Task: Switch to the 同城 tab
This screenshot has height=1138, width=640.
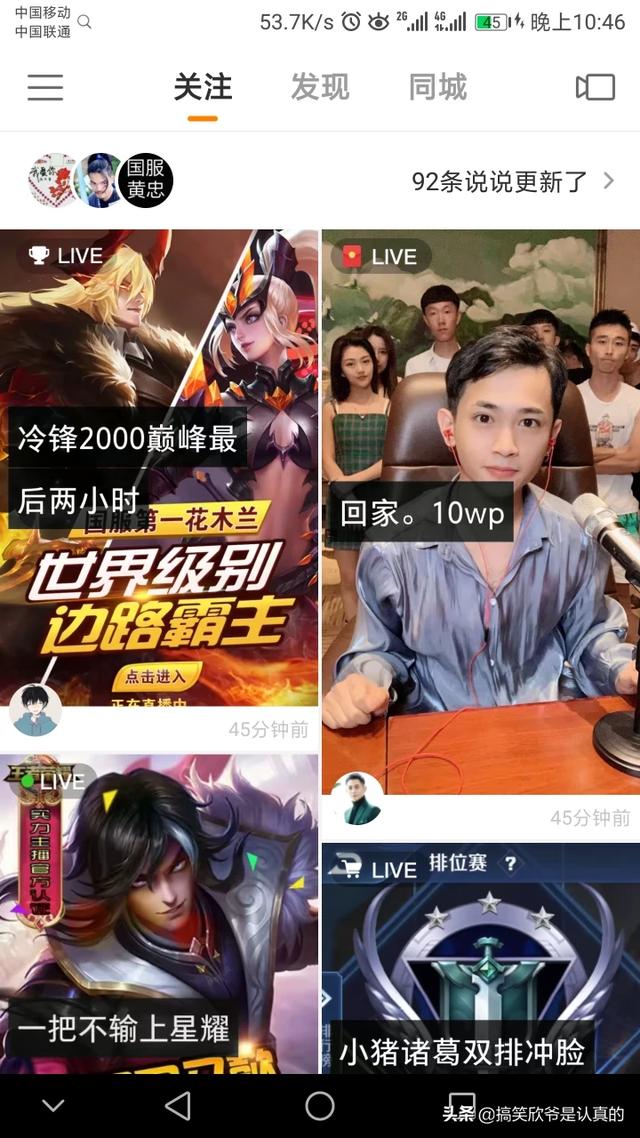Action: (438, 88)
